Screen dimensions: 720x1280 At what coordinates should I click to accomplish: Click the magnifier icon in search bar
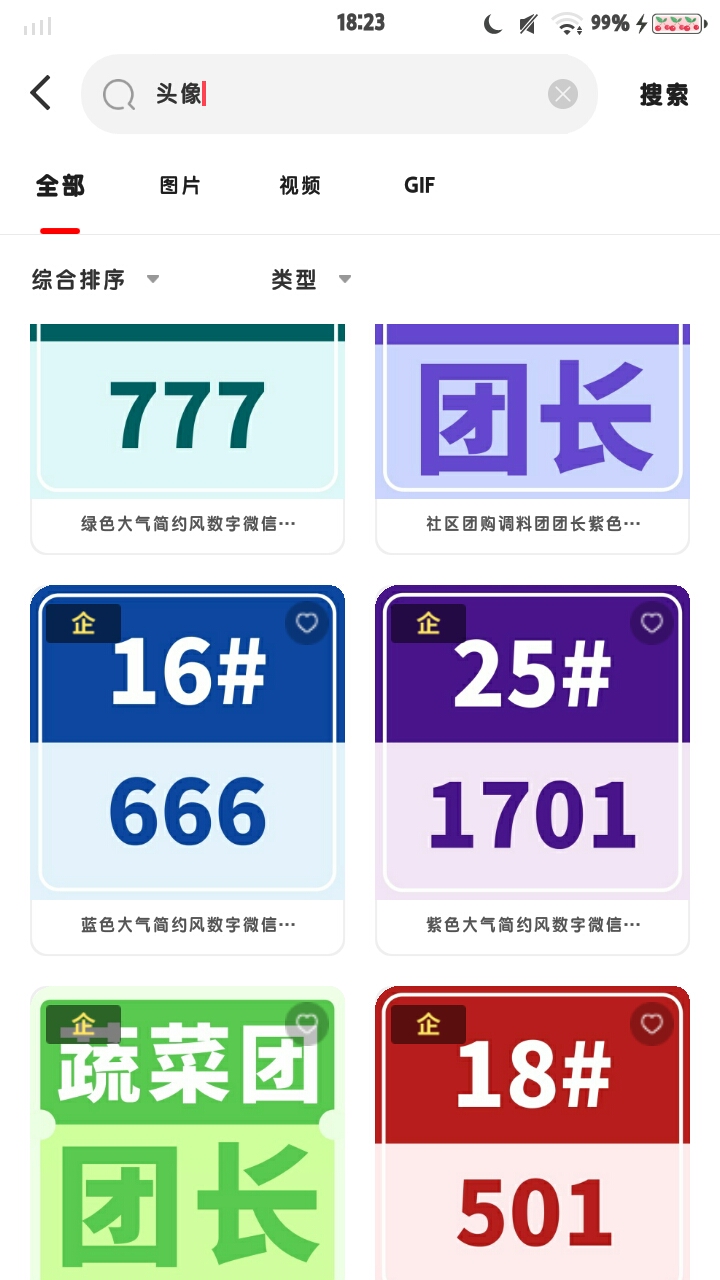pyautogui.click(x=118, y=93)
